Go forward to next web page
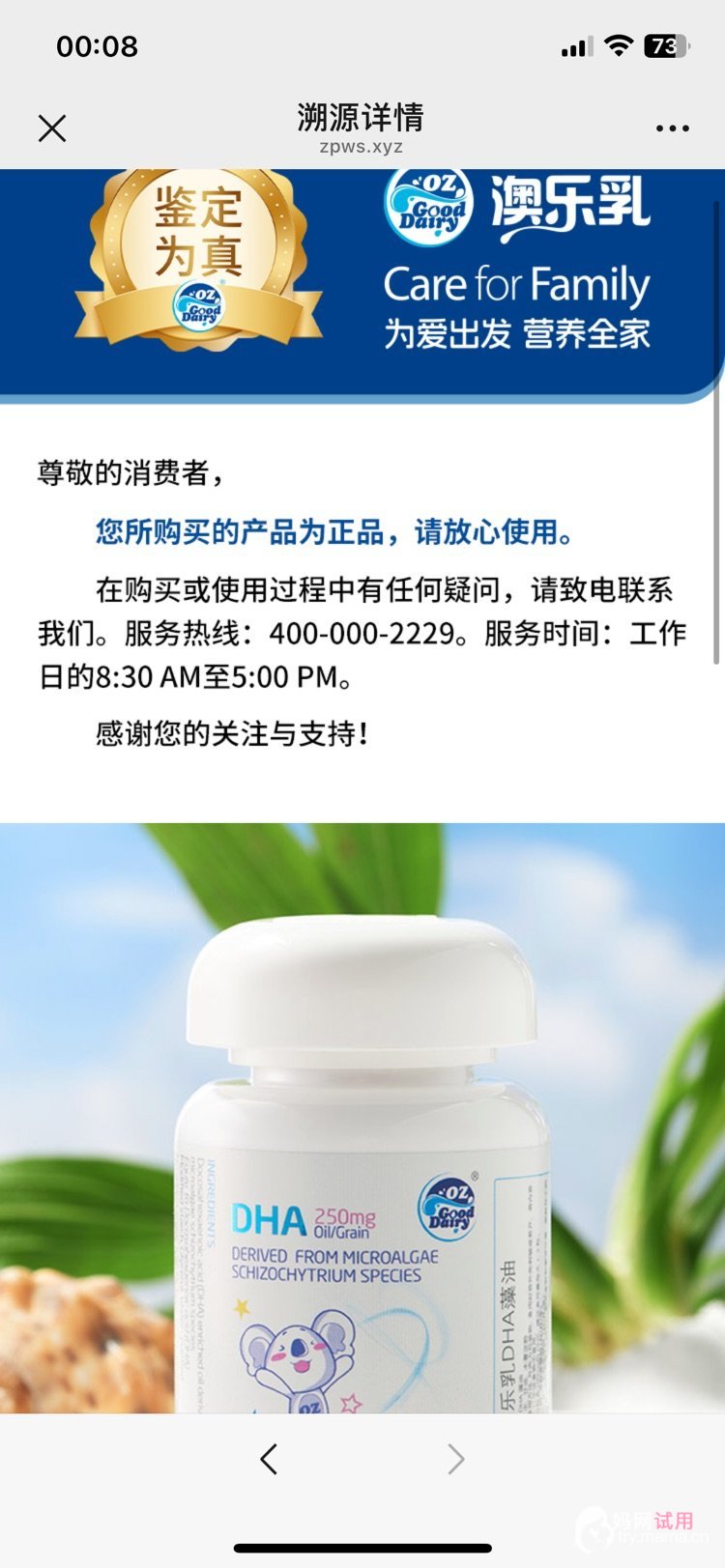Screen dimensions: 725x1568 [455, 1458]
